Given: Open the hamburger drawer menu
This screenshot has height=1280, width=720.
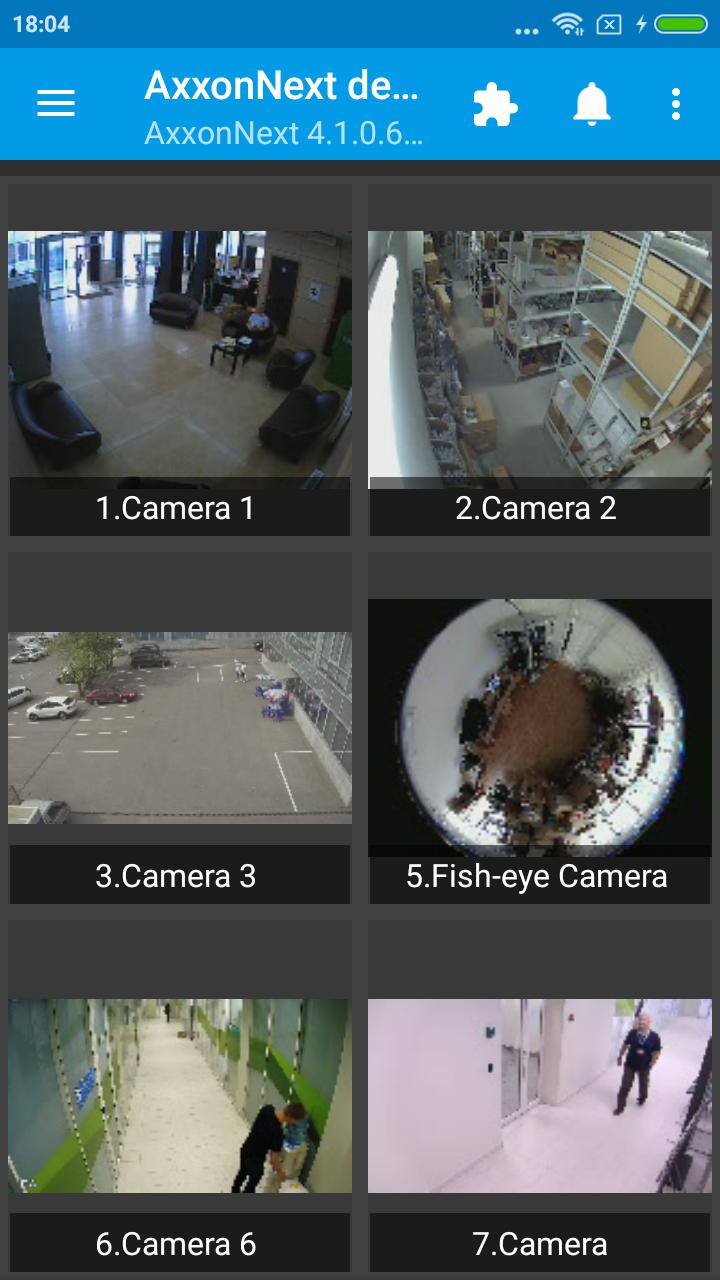Looking at the screenshot, I should (x=56, y=104).
